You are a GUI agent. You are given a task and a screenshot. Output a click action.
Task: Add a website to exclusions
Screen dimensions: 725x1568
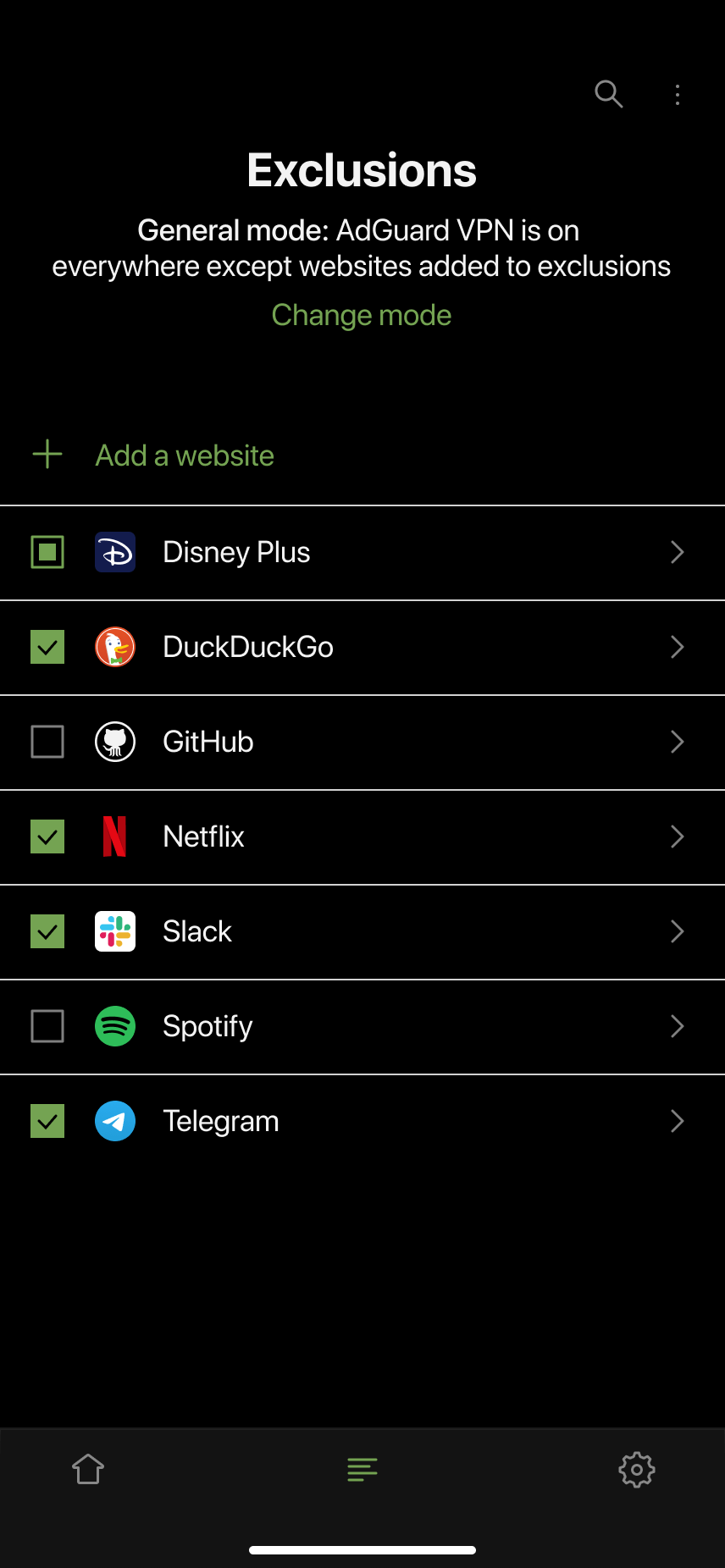click(185, 455)
